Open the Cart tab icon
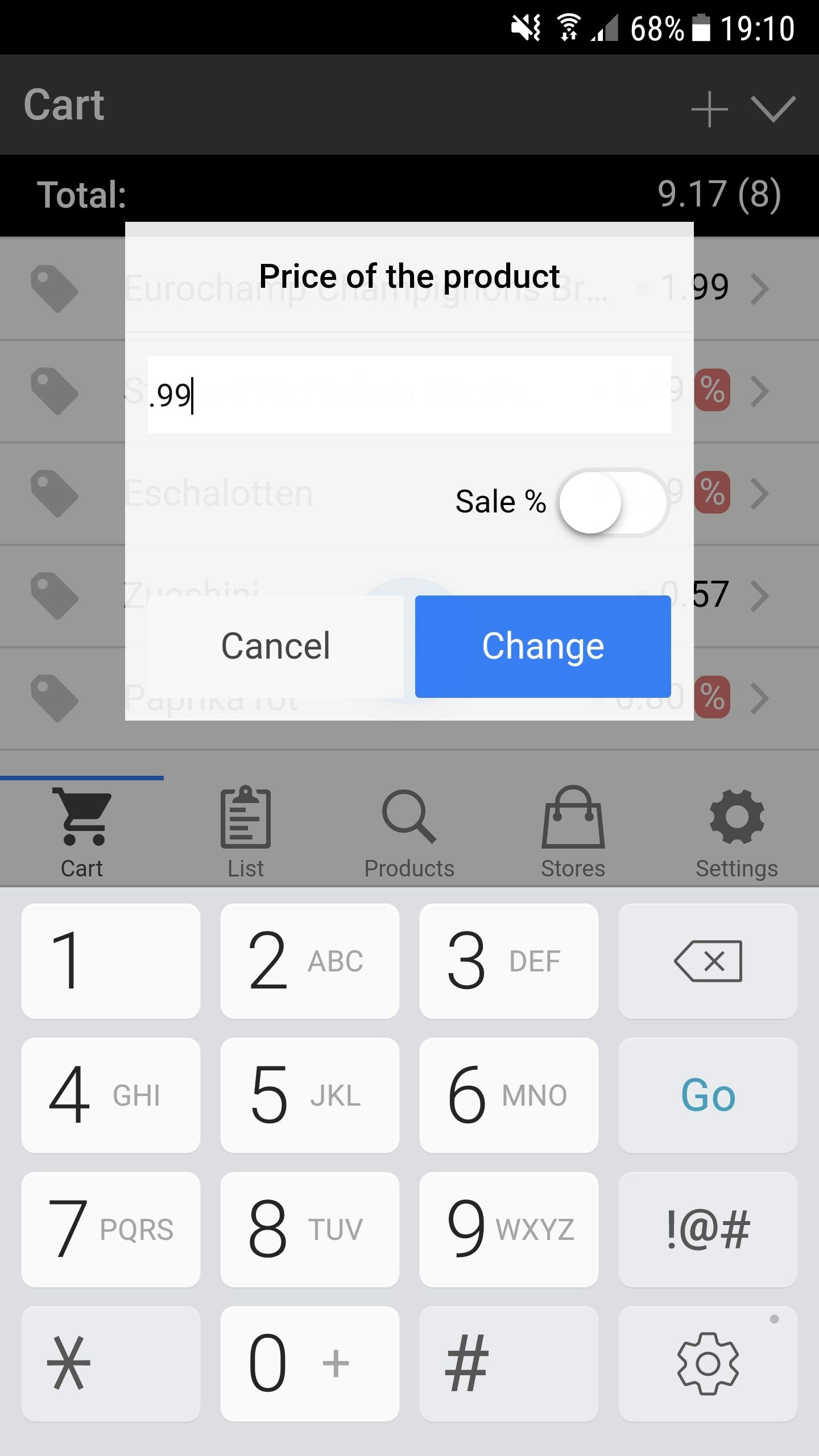 (81, 822)
